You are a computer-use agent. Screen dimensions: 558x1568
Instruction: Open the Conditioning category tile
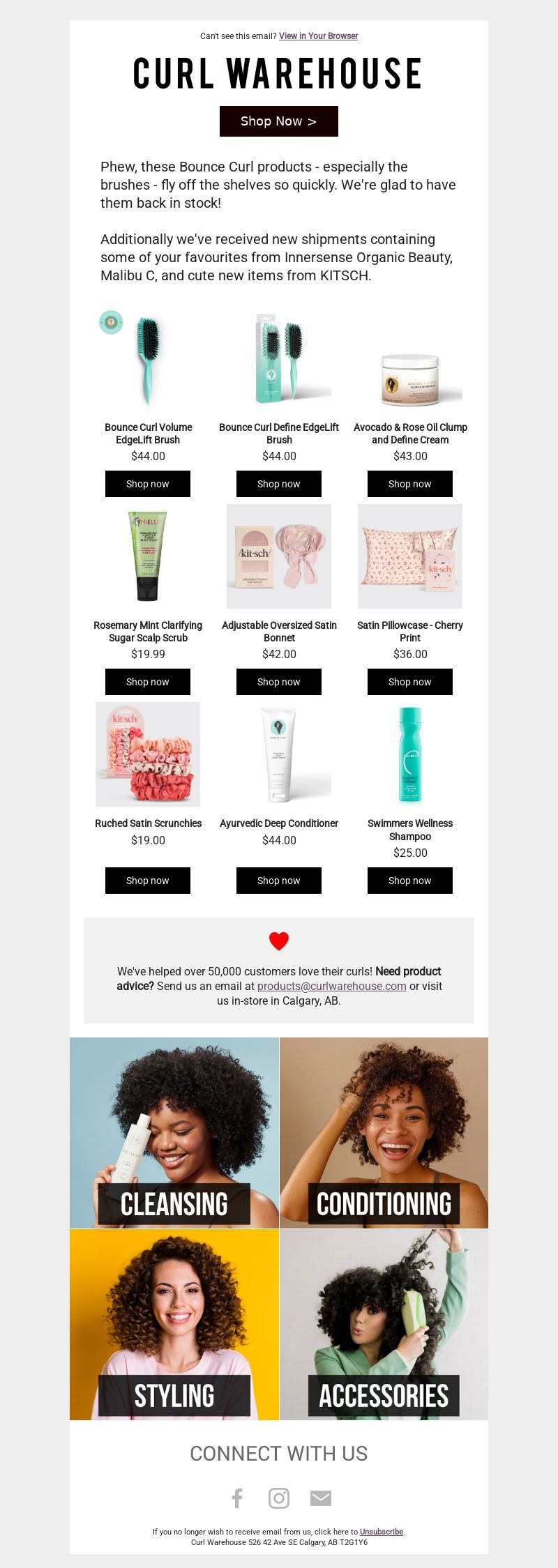(x=384, y=1133)
